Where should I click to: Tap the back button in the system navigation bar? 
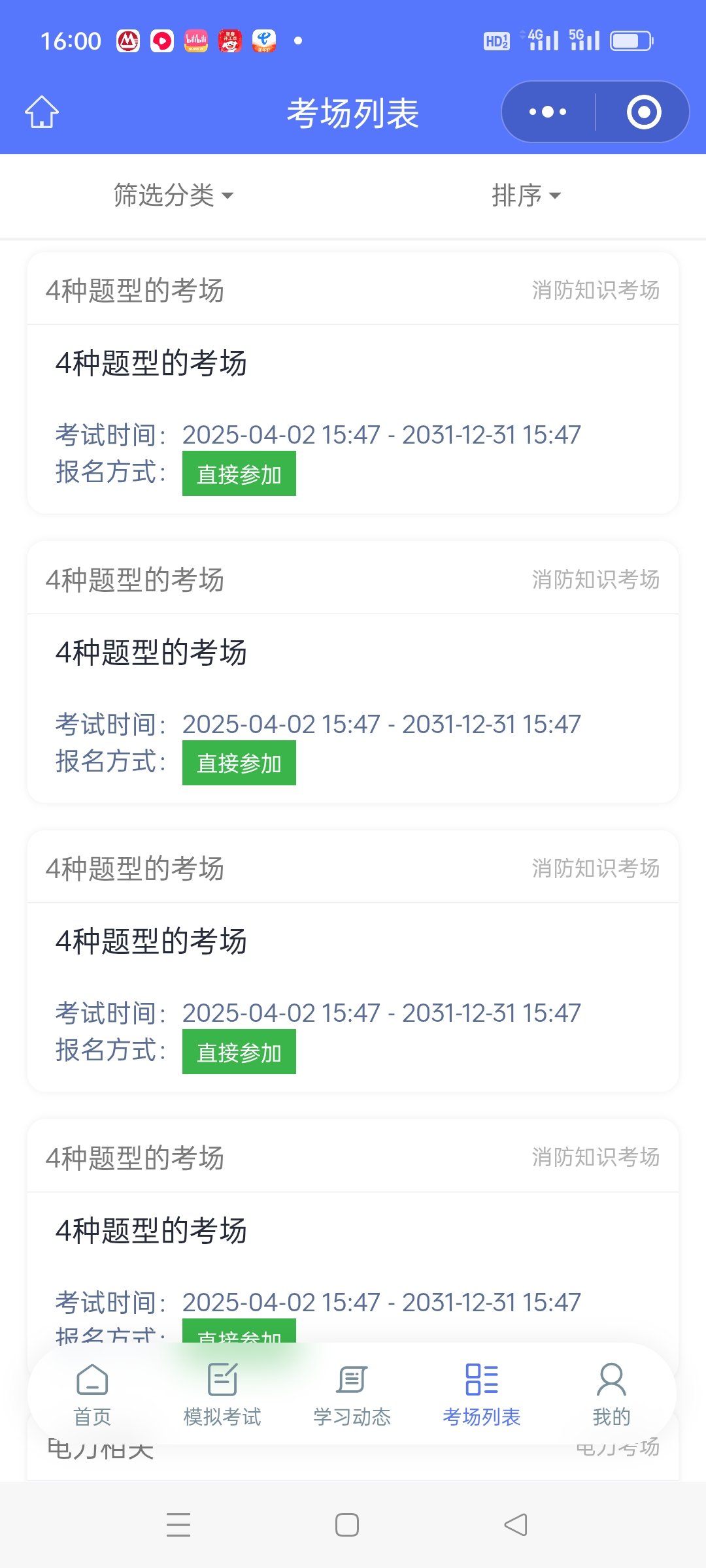coord(516,1525)
